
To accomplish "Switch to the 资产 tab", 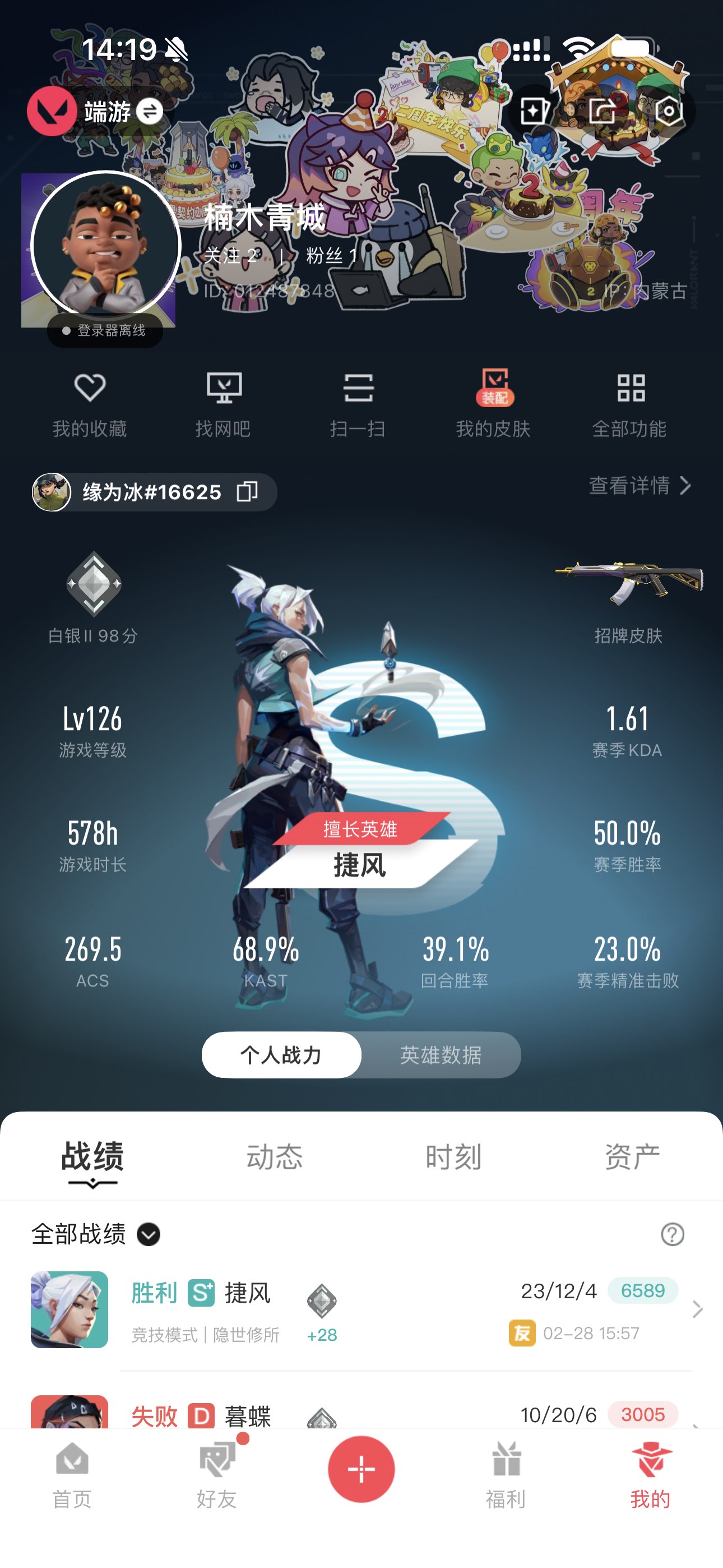I will (632, 1156).
